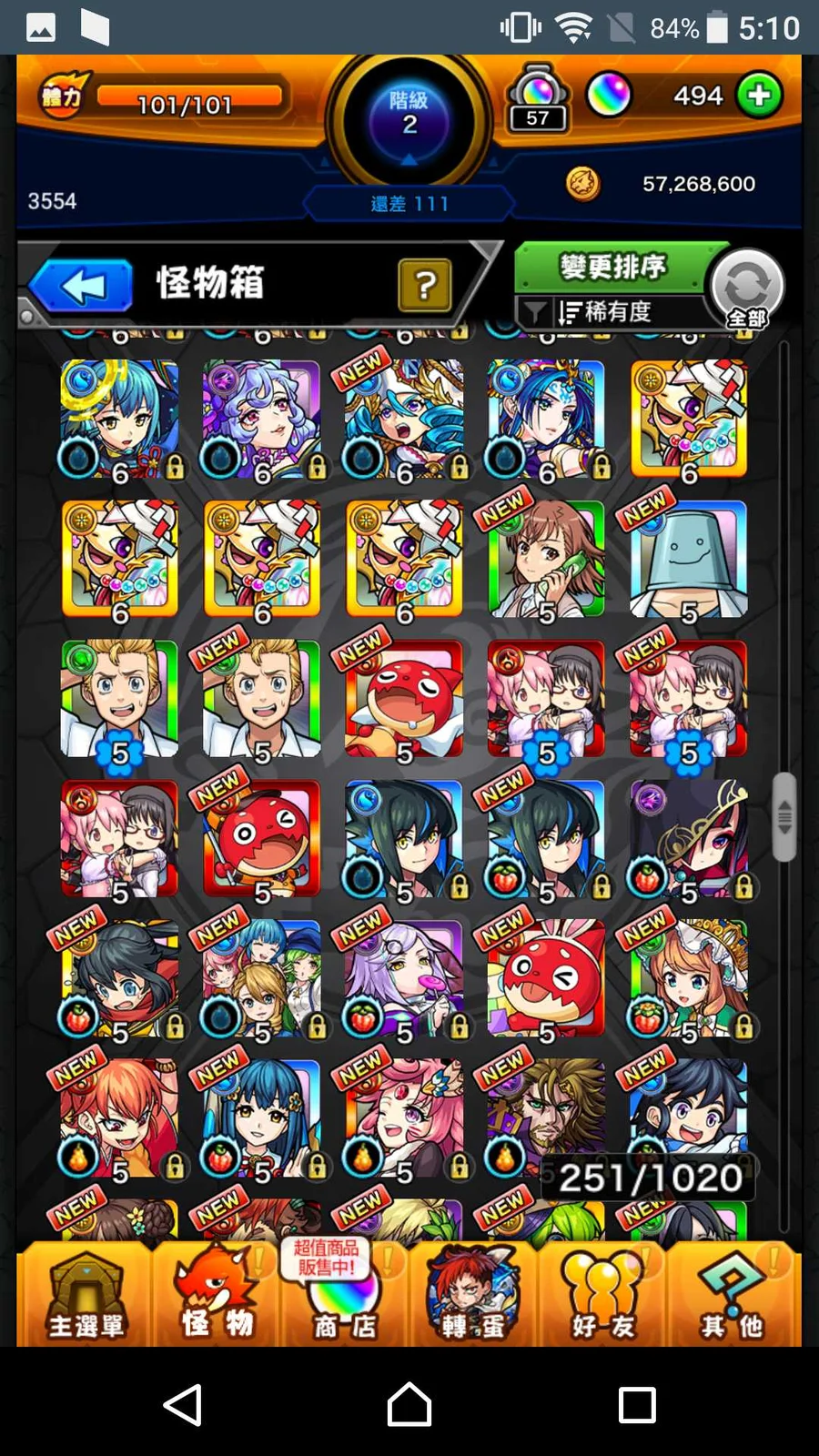Tap the Android back button
This screenshot has height=1456, width=819.
(182, 1405)
